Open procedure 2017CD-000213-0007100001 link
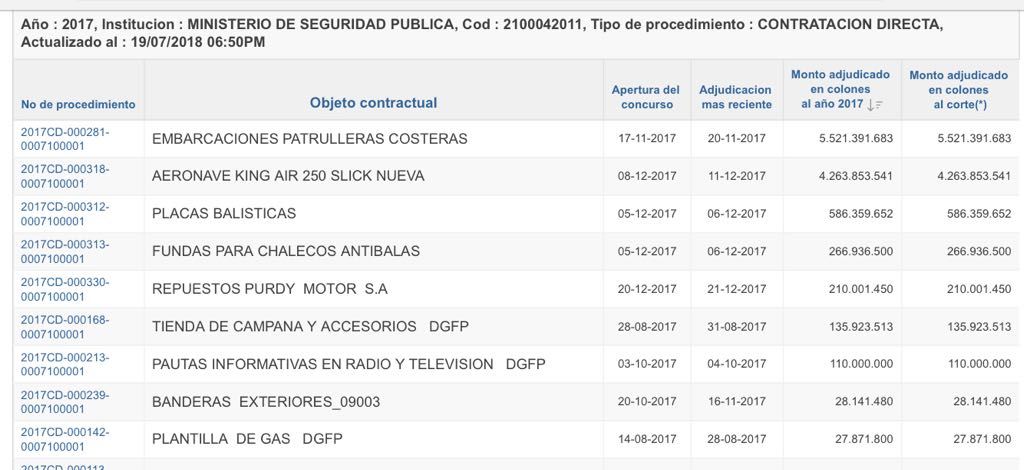The height and width of the screenshot is (470, 1024). [x=65, y=364]
